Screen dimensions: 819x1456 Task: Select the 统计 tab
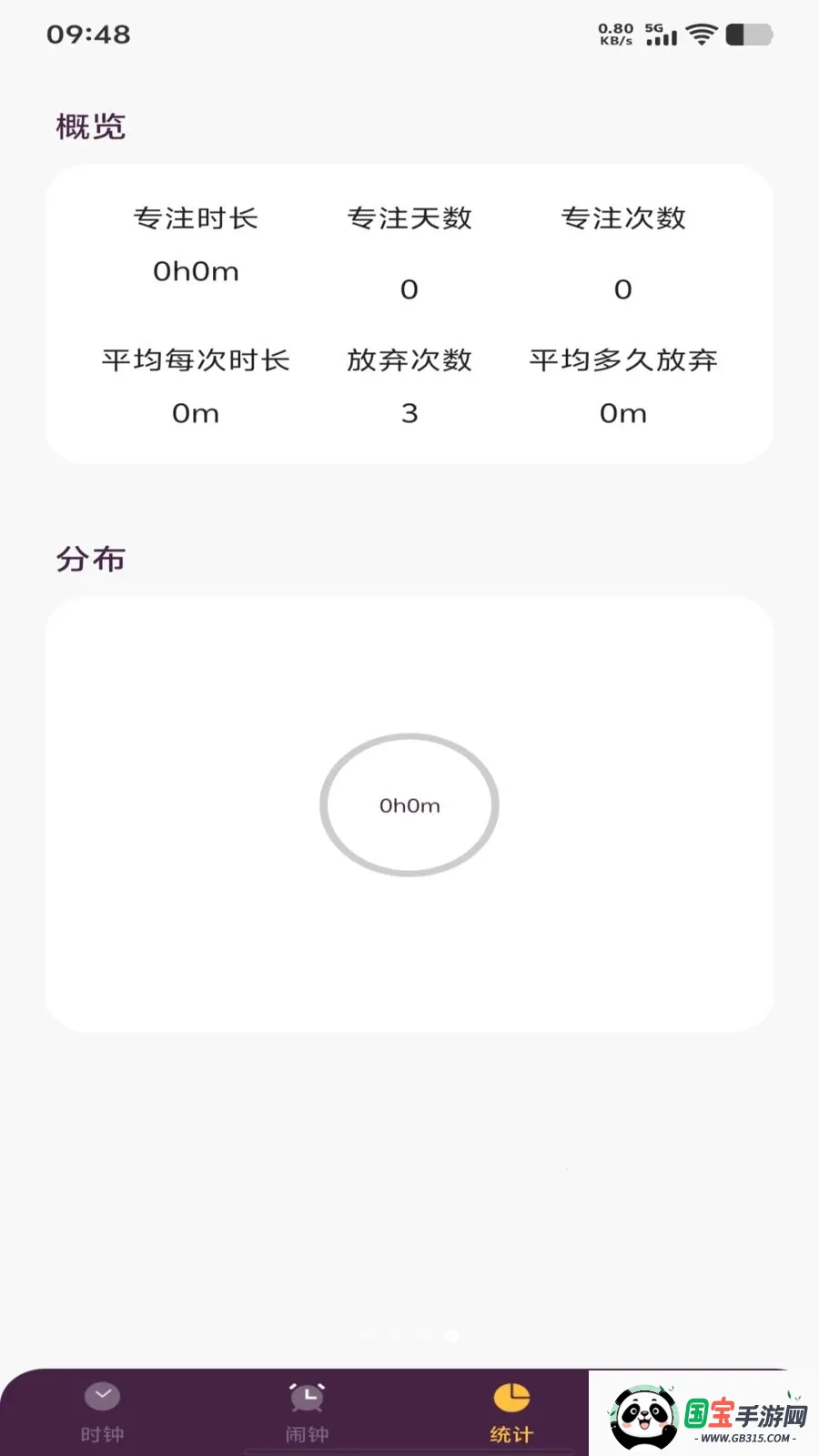(511, 1410)
